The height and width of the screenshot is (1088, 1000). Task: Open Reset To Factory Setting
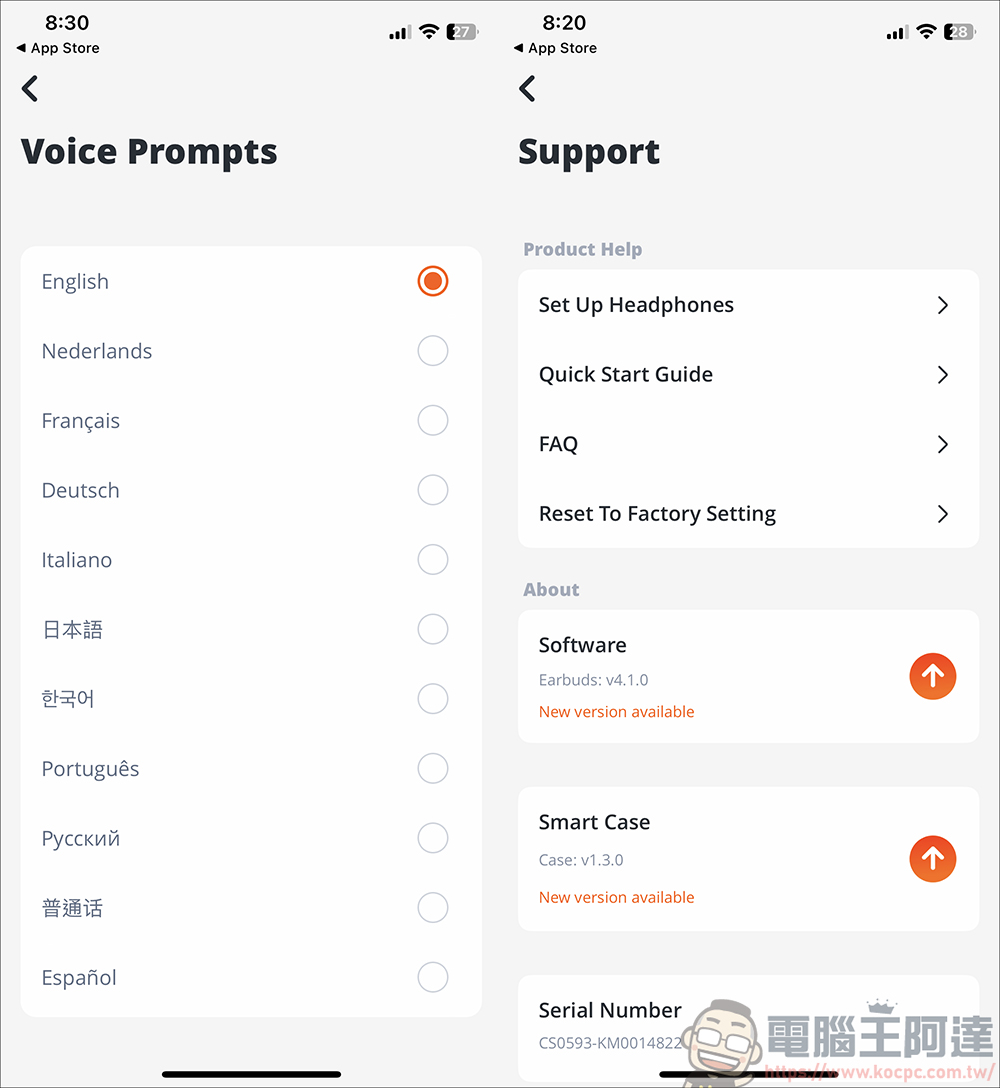(x=748, y=514)
